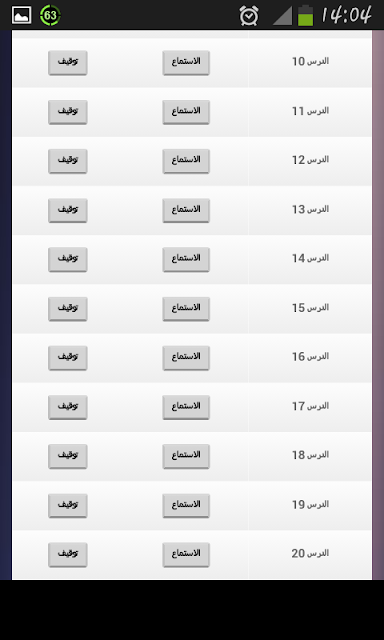Play lesson 13 with الاستماع

186,211
